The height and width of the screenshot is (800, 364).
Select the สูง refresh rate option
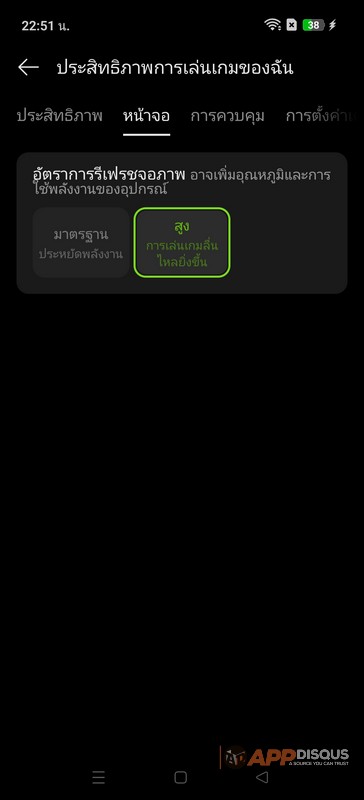(x=182, y=243)
